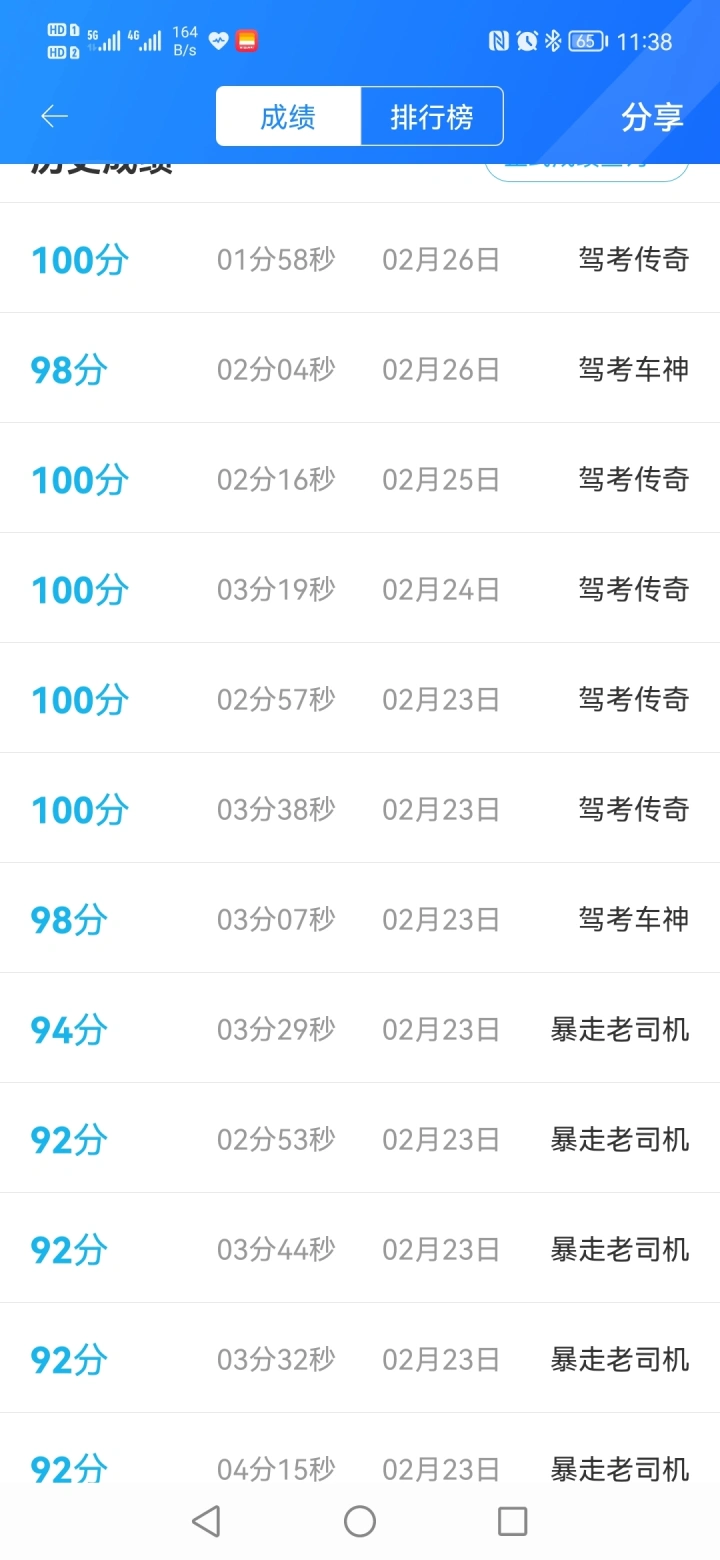Tap the system home button
Screen dimensions: 720x1560
pos(360,1521)
